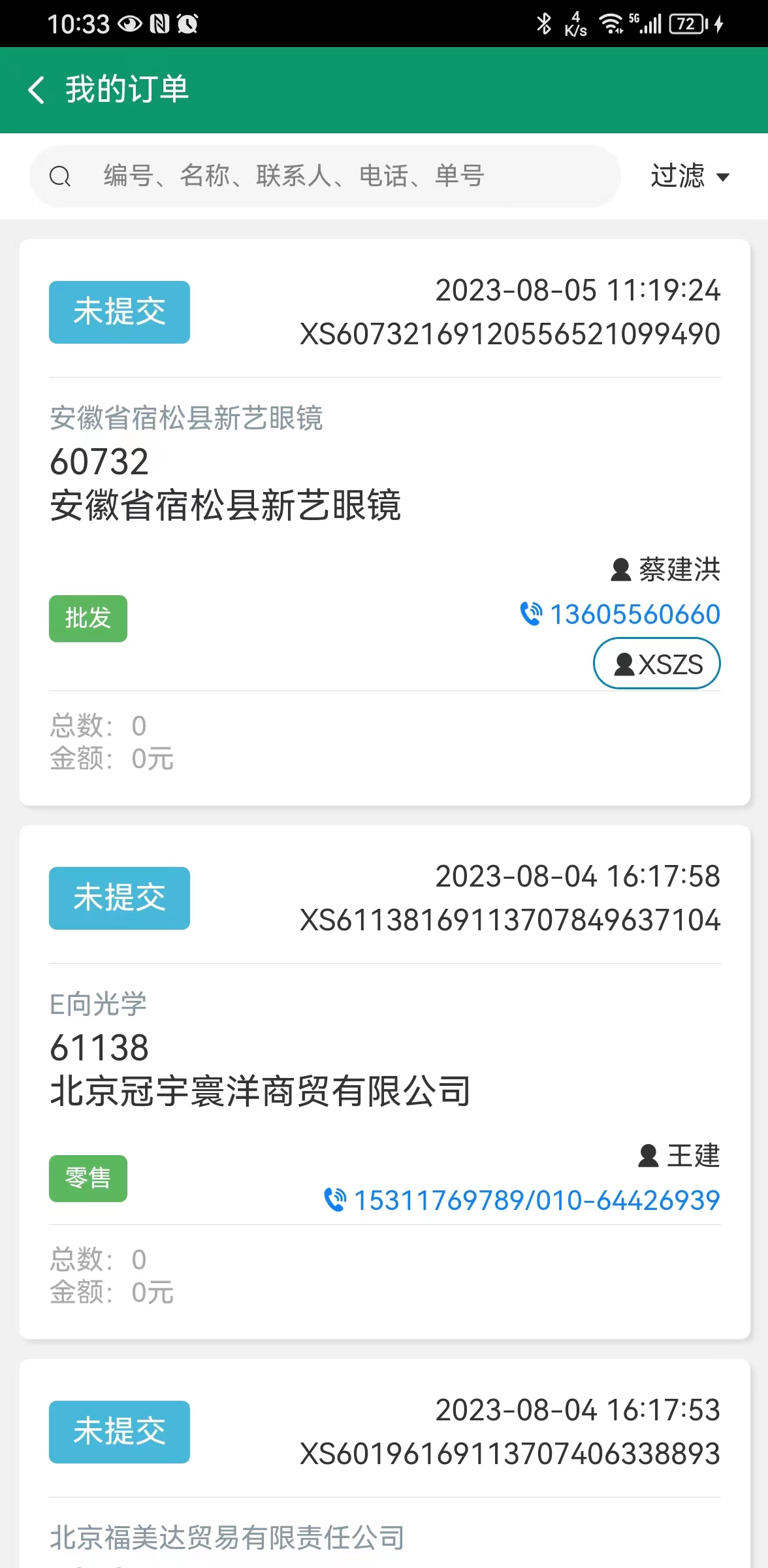This screenshot has height=1568, width=768.
Task: Call phone number 13605560660
Action: pyautogui.click(x=621, y=614)
